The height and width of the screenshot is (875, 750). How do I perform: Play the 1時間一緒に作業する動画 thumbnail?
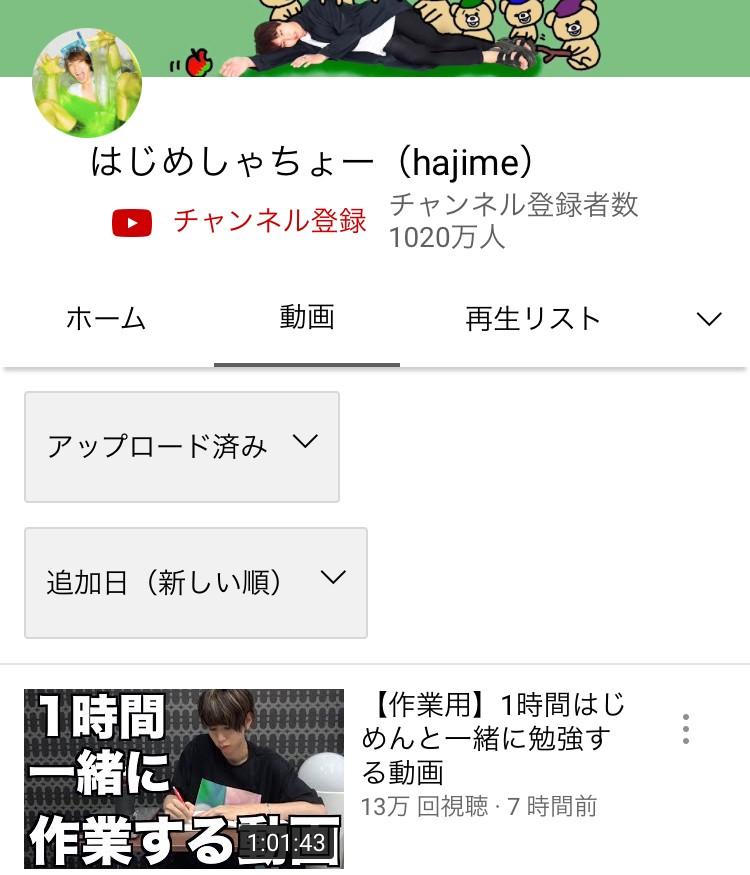[x=184, y=778]
